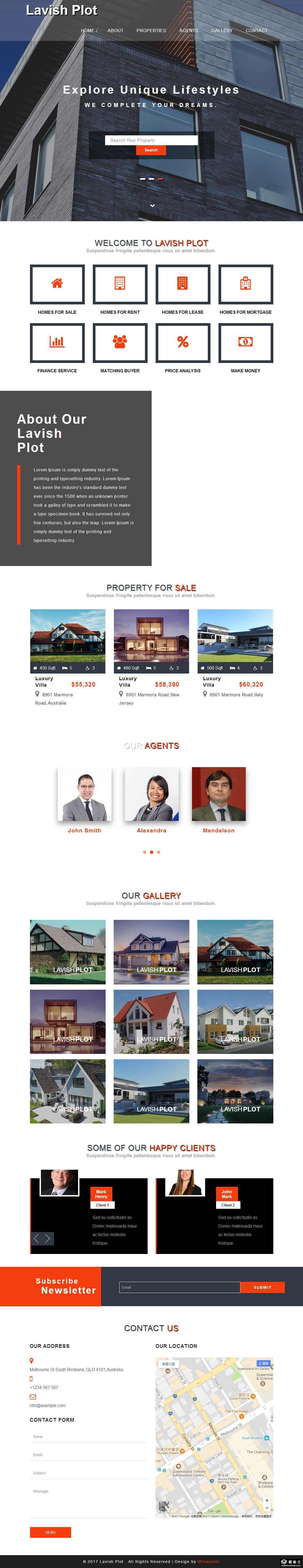The width and height of the screenshot is (303, 1568).
Task: Hit SUBMIT on the newsletter form
Action: tap(262, 1287)
